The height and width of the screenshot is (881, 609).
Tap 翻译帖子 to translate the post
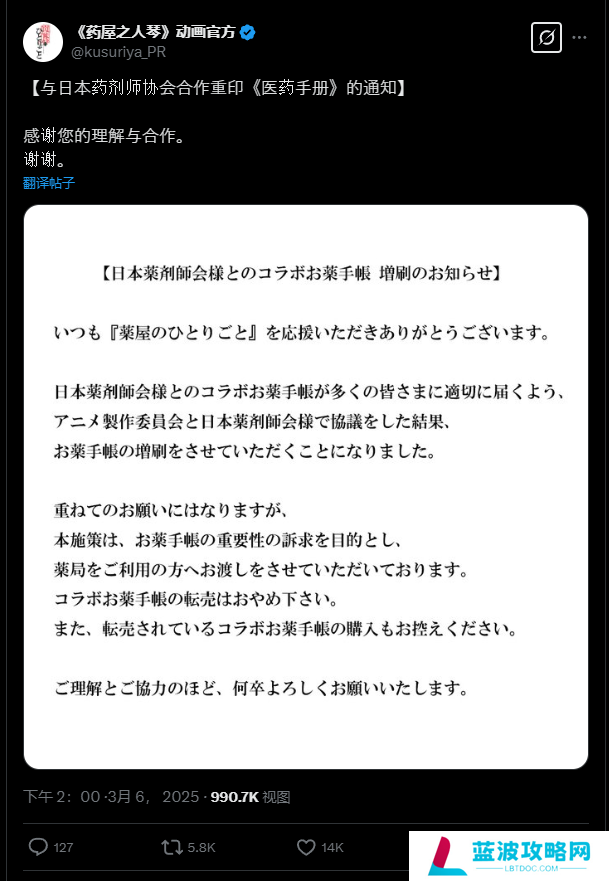click(49, 183)
